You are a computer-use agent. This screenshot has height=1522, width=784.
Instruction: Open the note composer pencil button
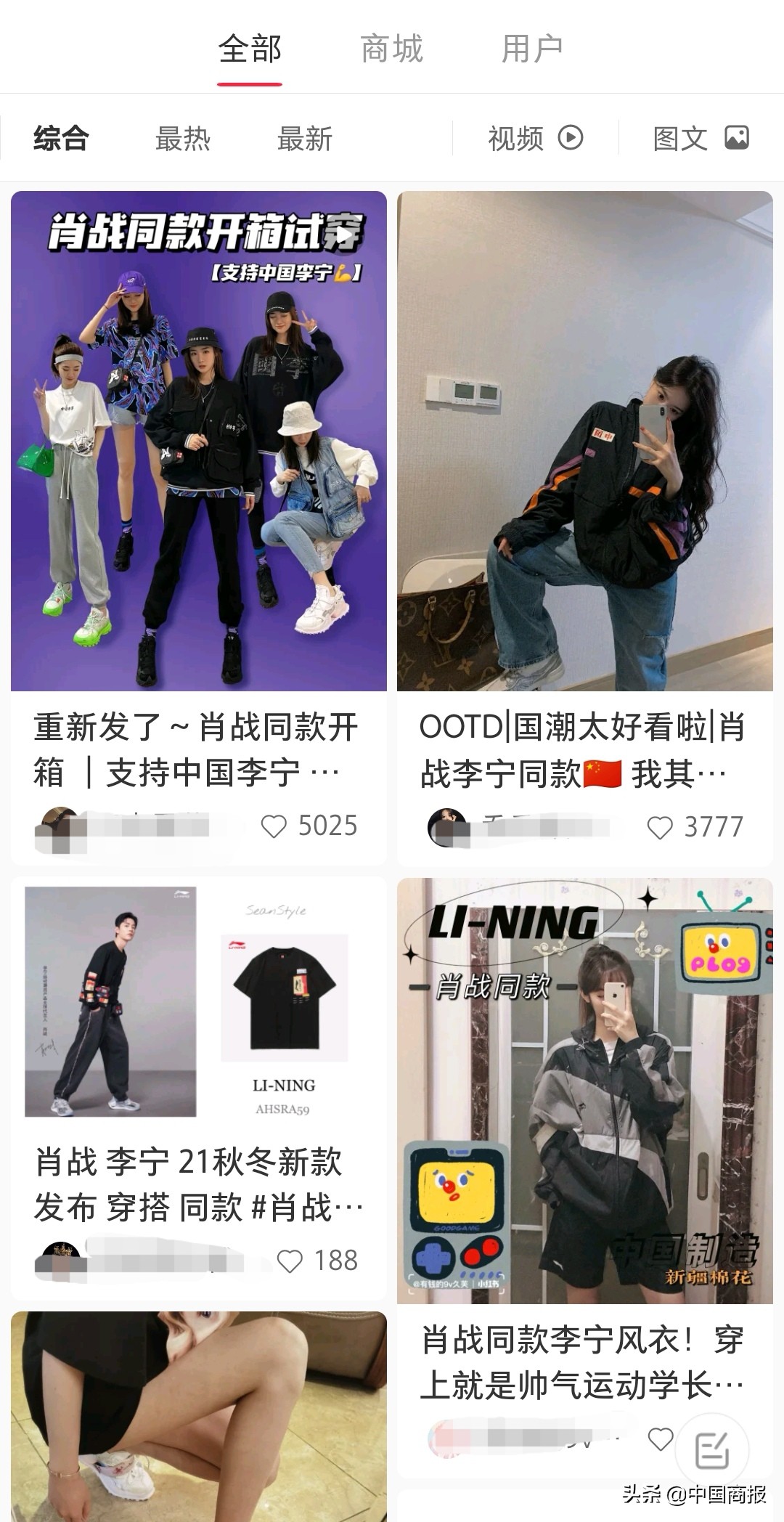(714, 1448)
